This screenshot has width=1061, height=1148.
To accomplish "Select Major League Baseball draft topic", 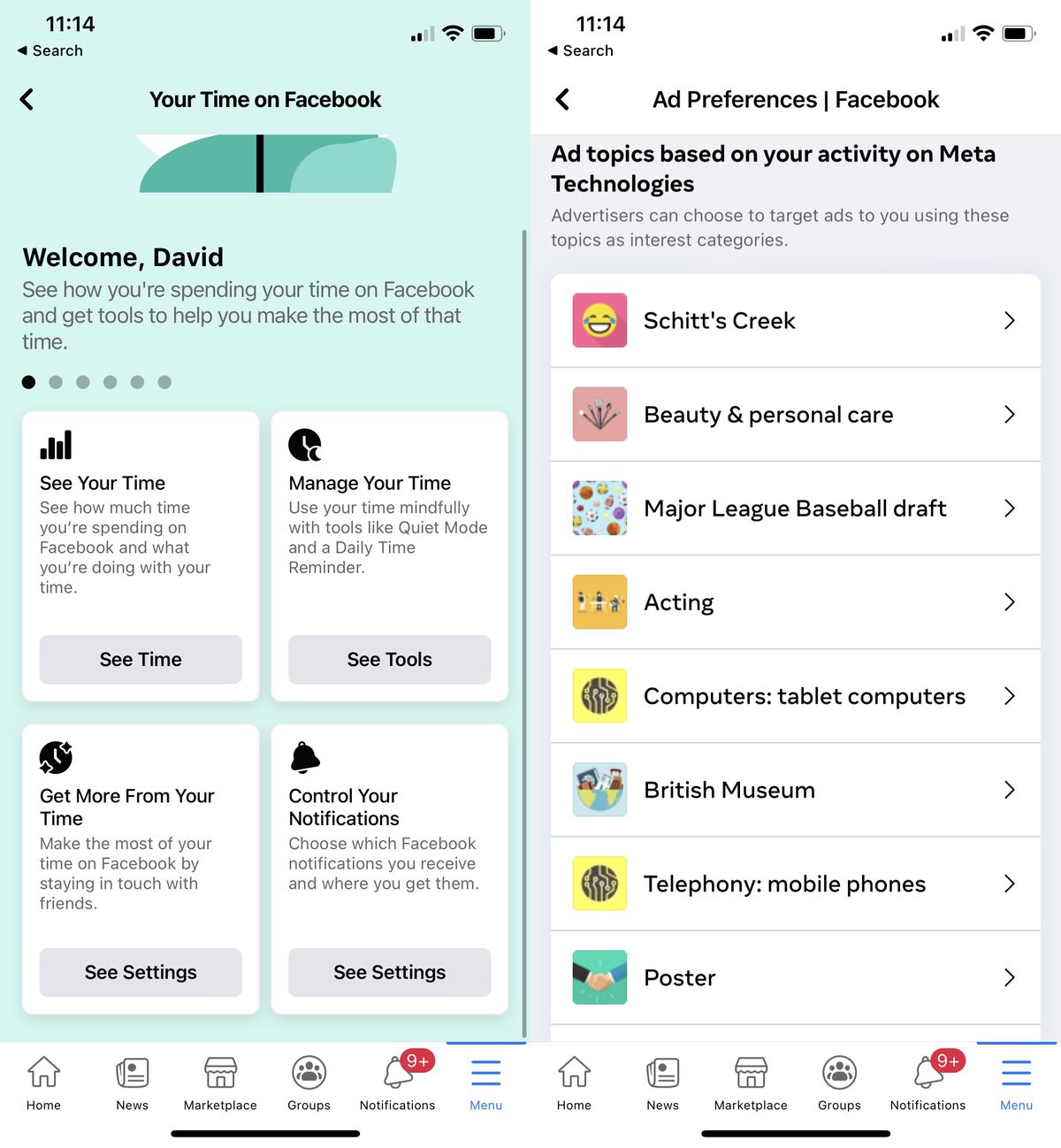I will point(795,509).
